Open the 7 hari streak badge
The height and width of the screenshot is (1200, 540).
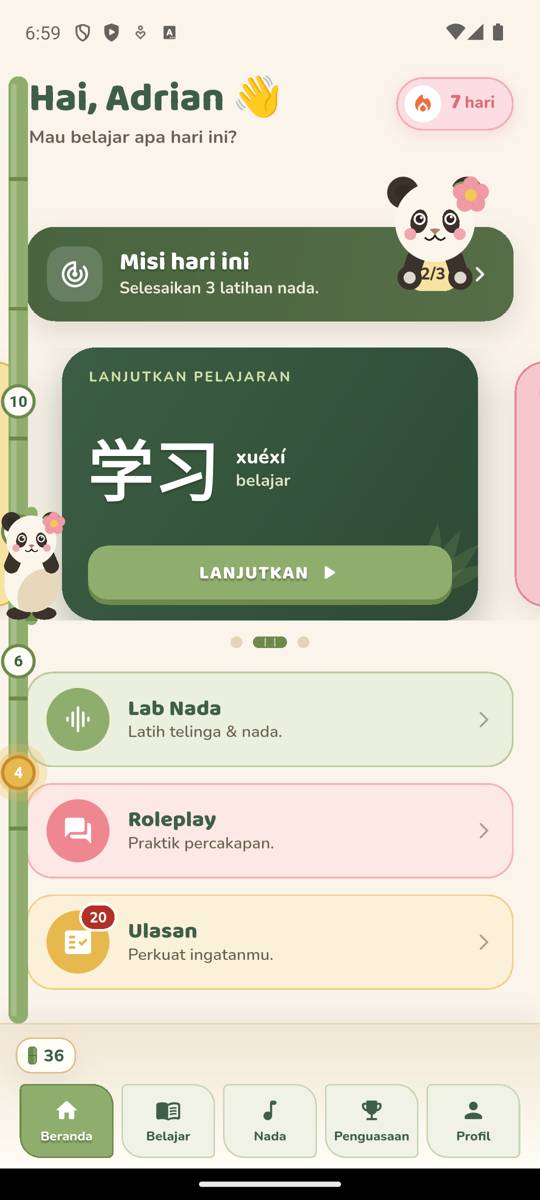[455, 103]
